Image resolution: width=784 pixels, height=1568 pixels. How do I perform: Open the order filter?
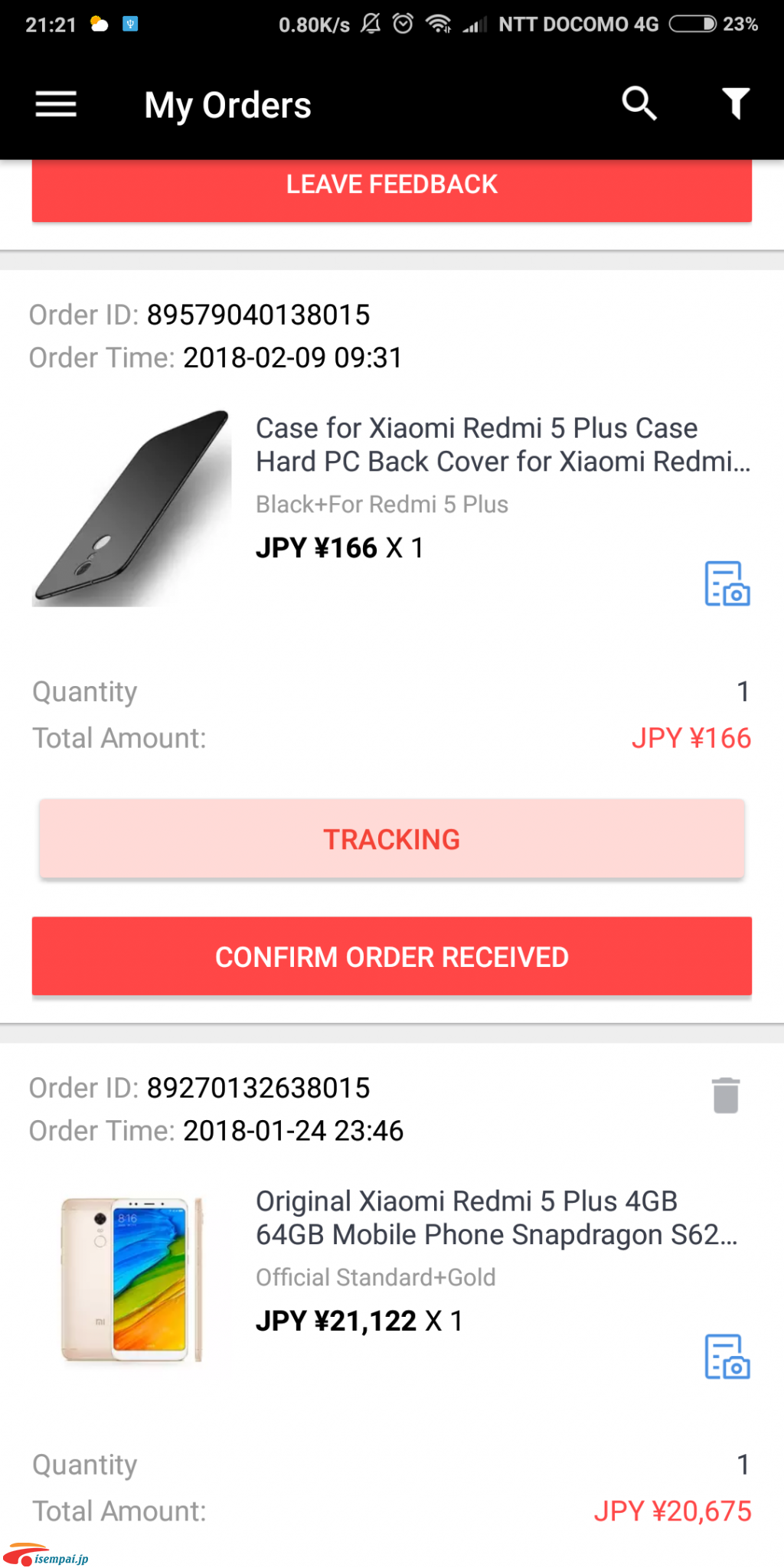(735, 103)
